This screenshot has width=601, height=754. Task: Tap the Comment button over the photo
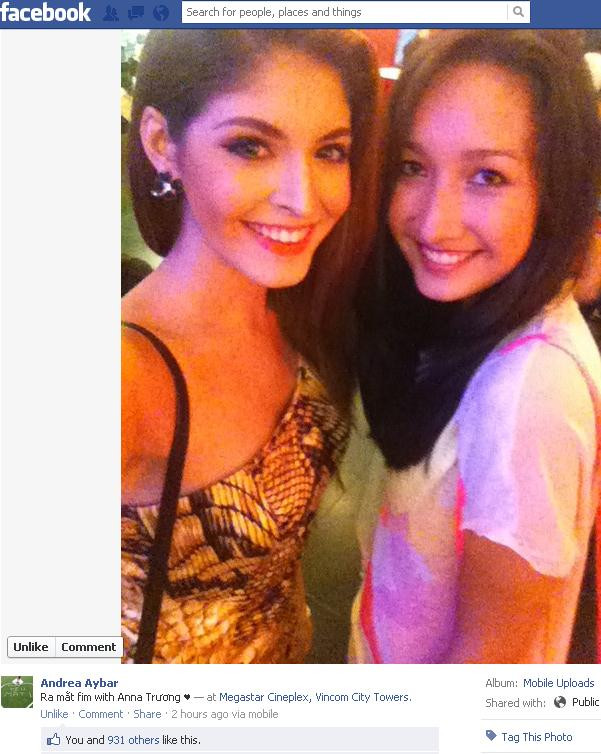point(88,647)
